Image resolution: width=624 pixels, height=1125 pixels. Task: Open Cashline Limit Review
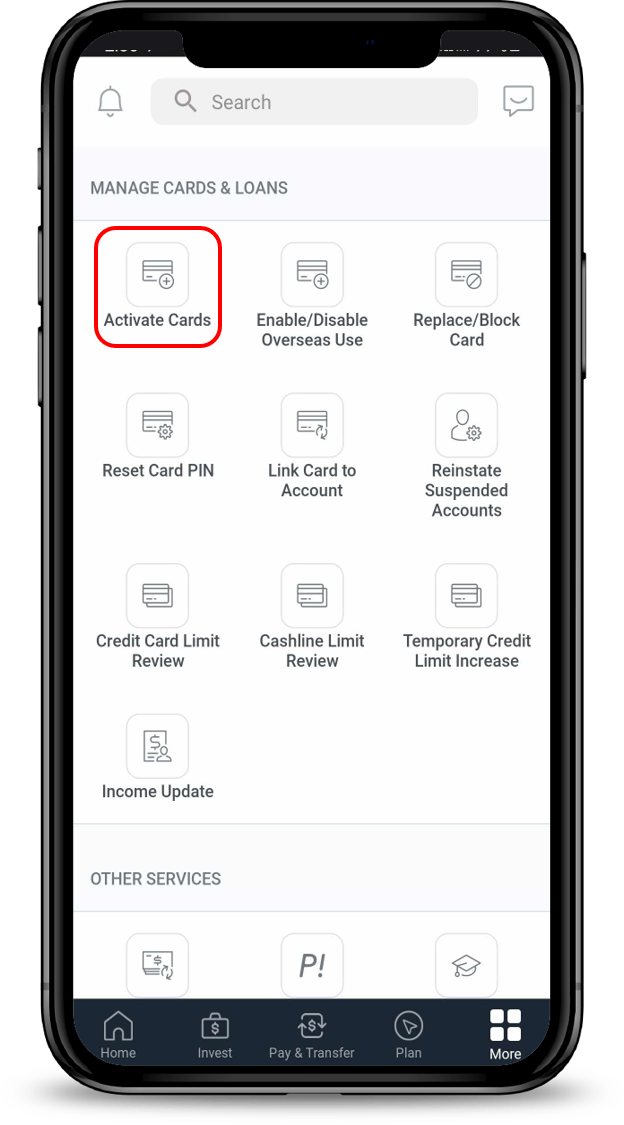click(x=312, y=615)
